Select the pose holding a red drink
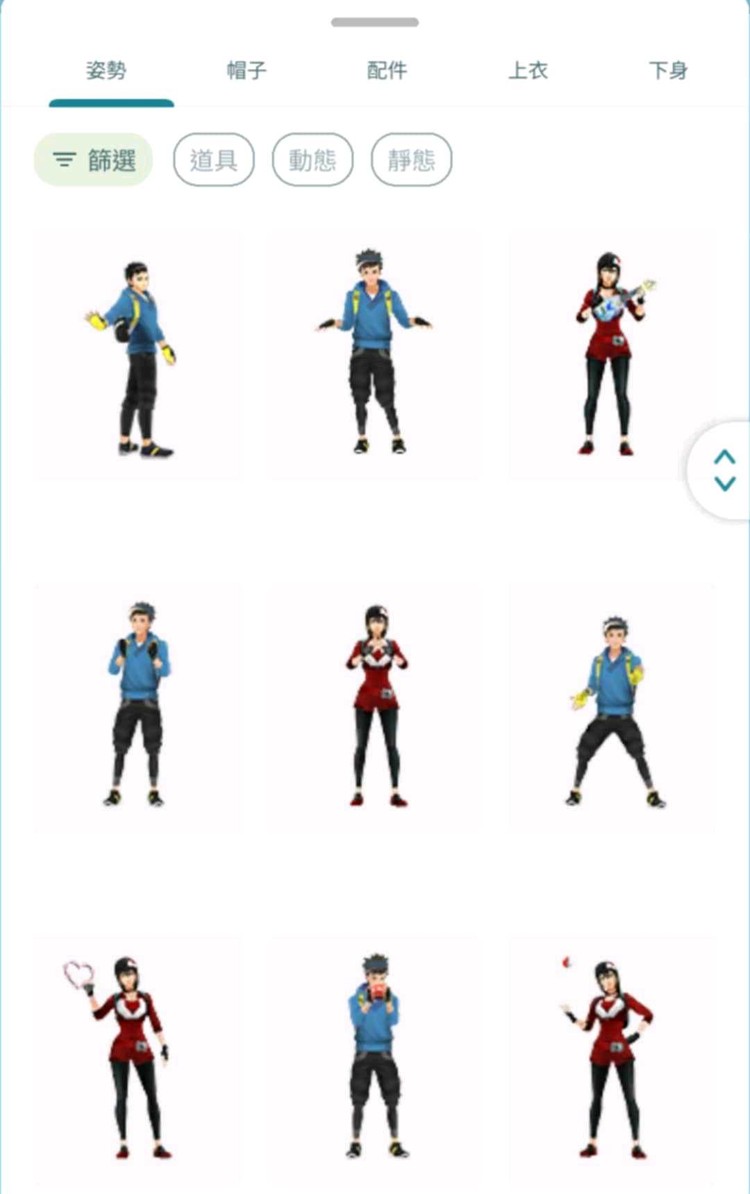750x1194 pixels. [x=375, y=1060]
